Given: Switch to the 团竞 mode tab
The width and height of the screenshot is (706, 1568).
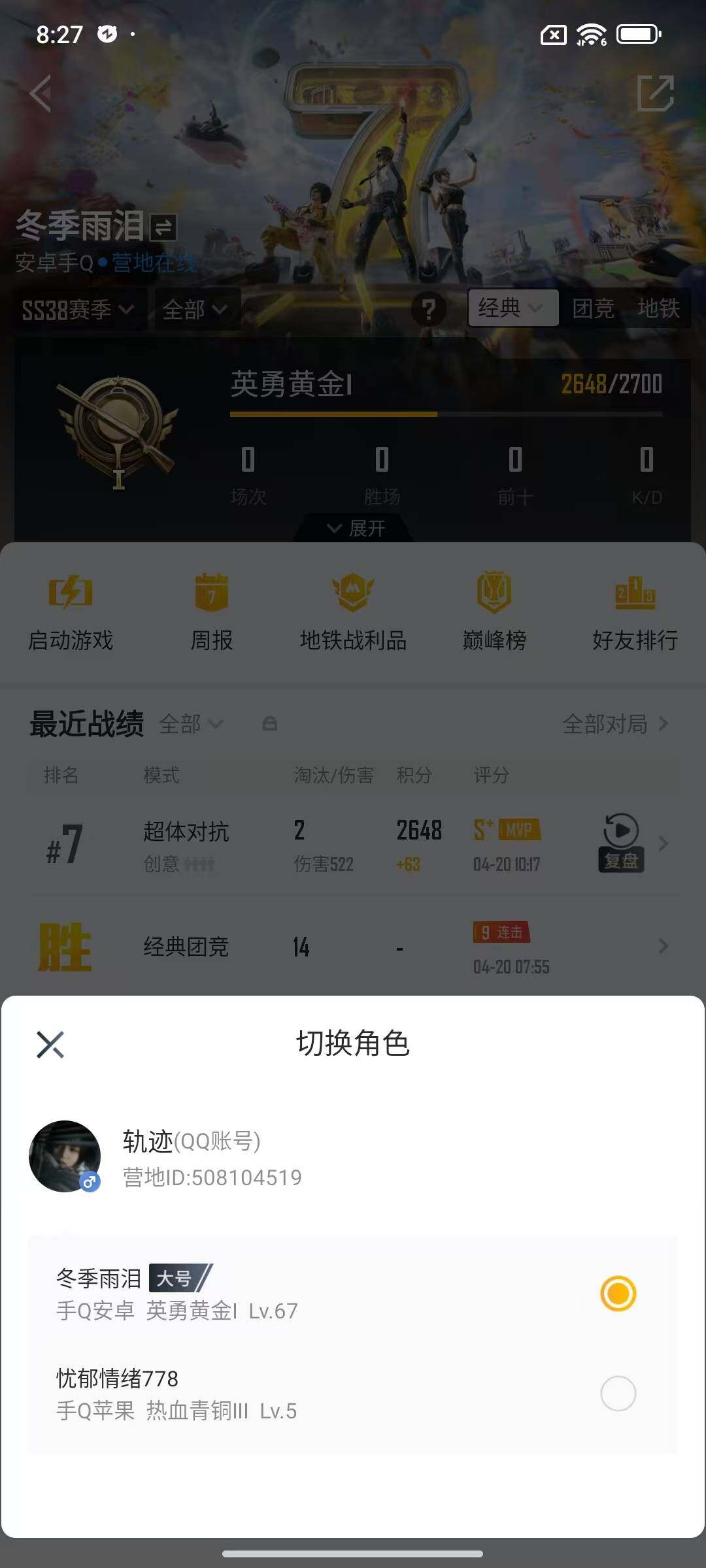Looking at the screenshot, I should pos(592,308).
